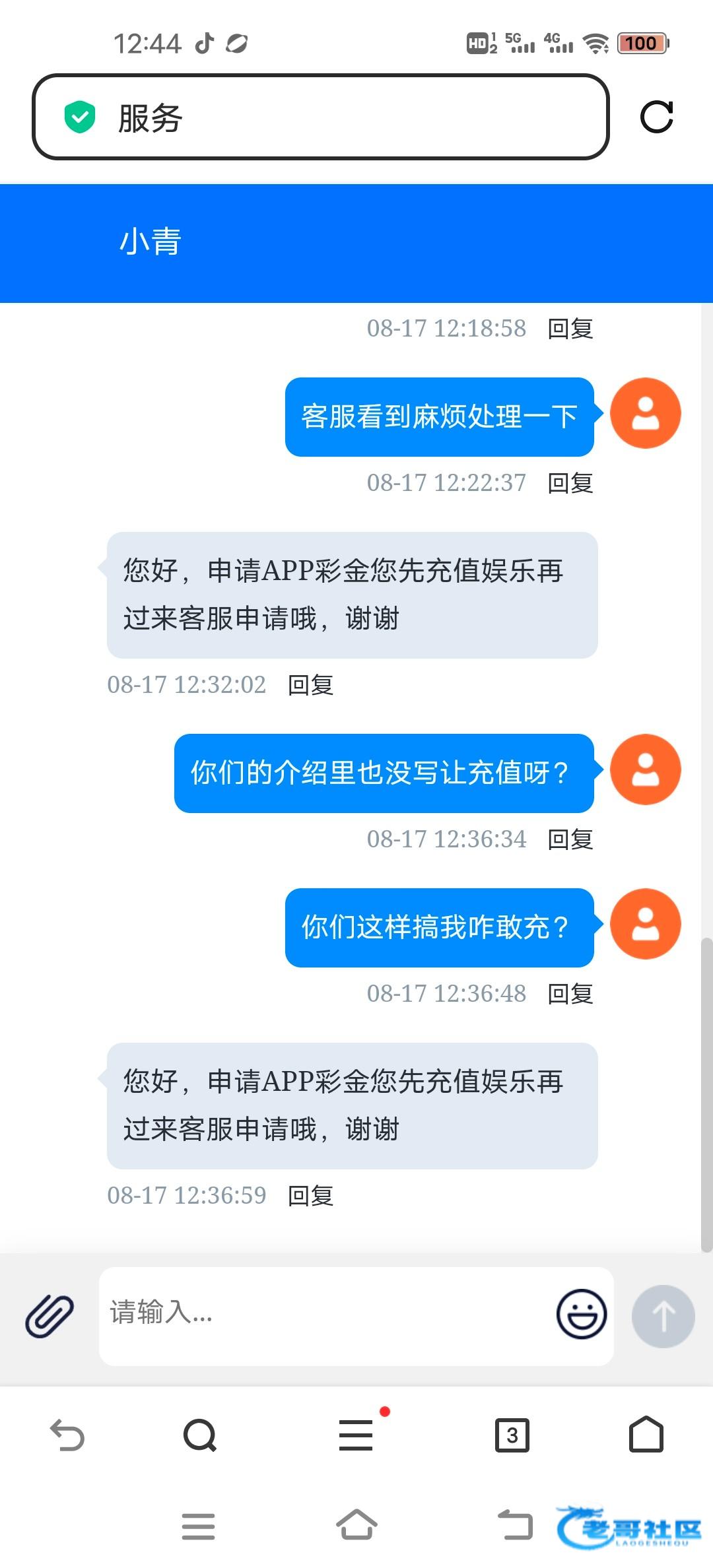713x1568 pixels.
Task: Go to the browser home page
Action: click(x=646, y=1434)
